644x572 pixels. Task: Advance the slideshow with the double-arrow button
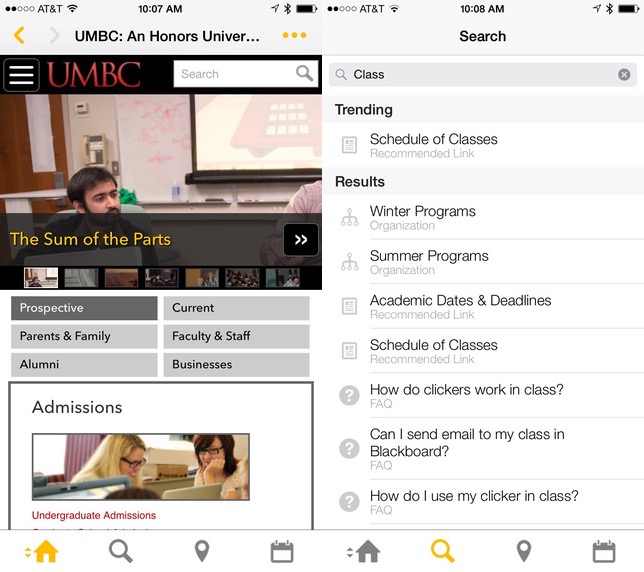[x=301, y=240]
